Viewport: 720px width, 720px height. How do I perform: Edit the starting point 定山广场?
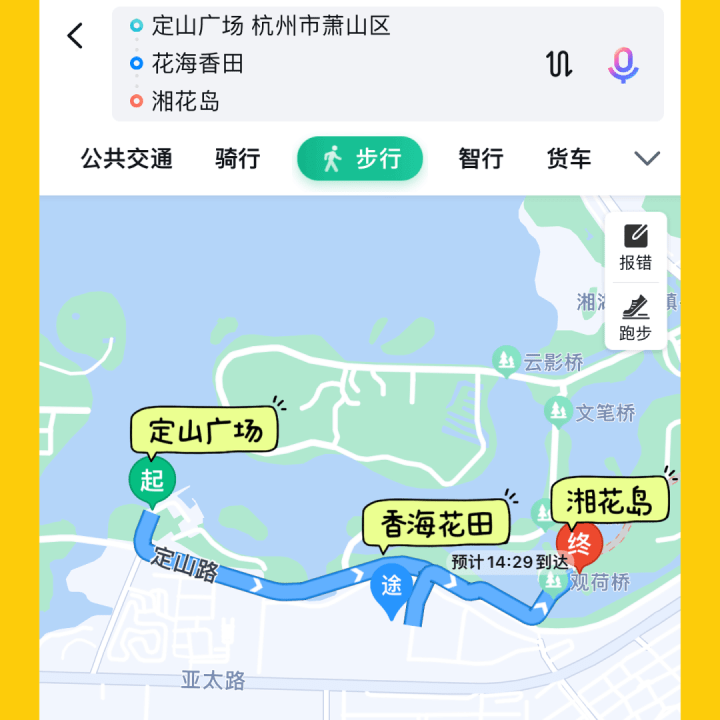(x=270, y=27)
